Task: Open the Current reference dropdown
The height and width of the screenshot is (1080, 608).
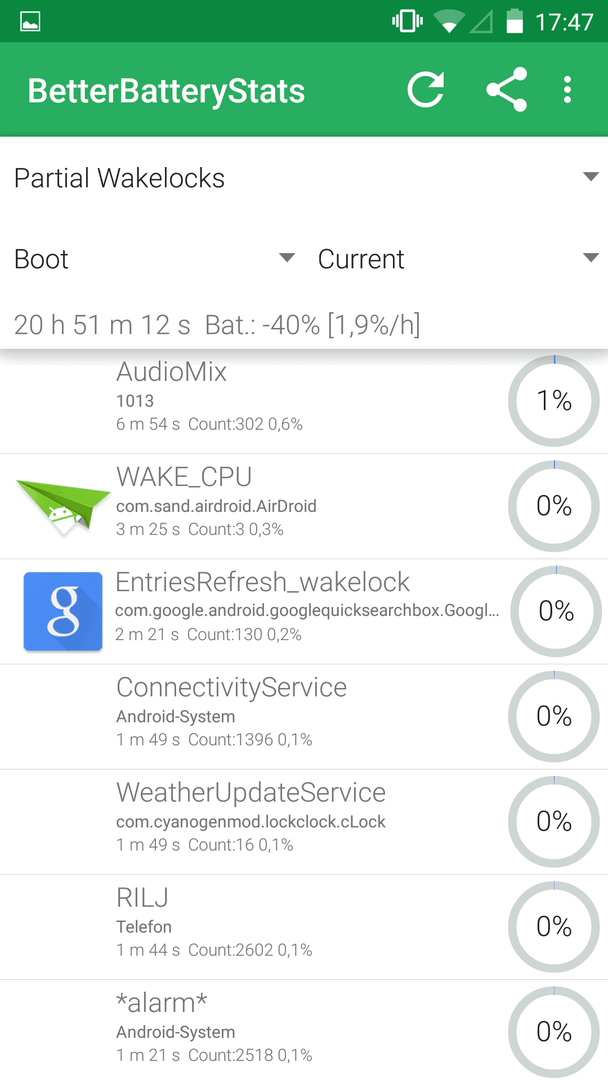Action: tap(456, 259)
